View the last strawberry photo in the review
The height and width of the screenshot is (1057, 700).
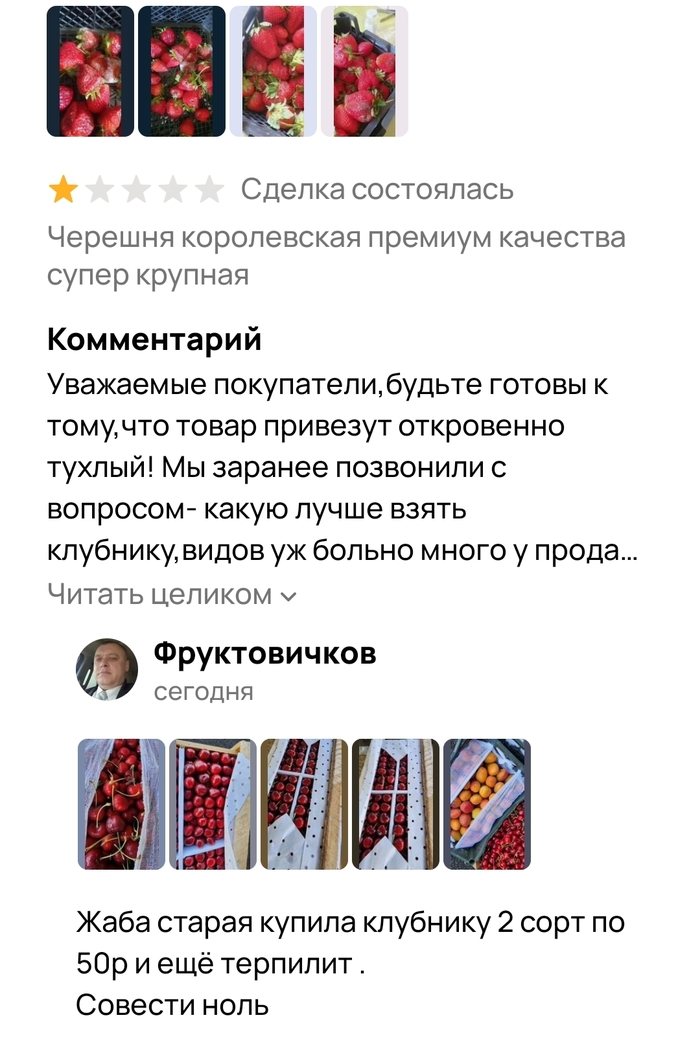tap(364, 71)
